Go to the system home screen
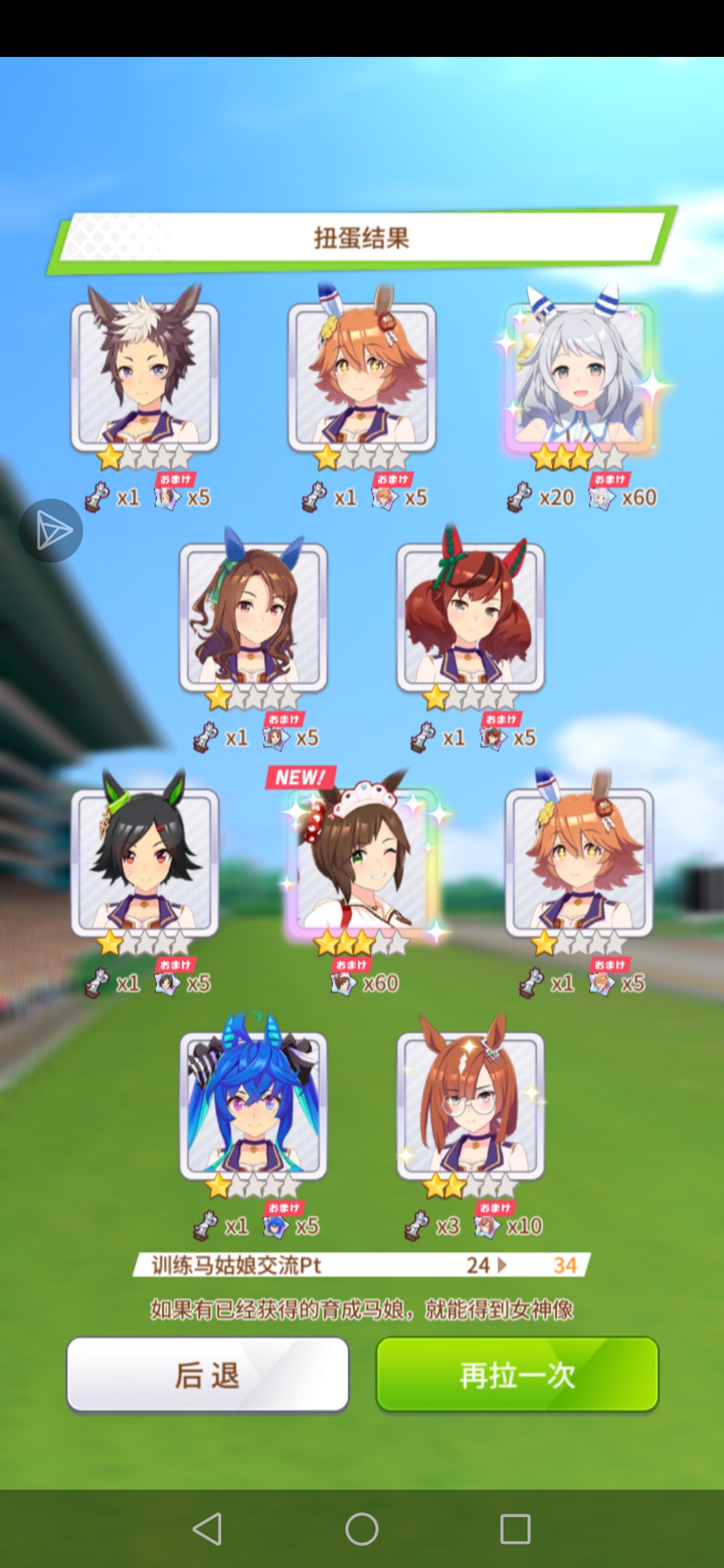Screen dimensions: 724x1568 tap(362, 1529)
